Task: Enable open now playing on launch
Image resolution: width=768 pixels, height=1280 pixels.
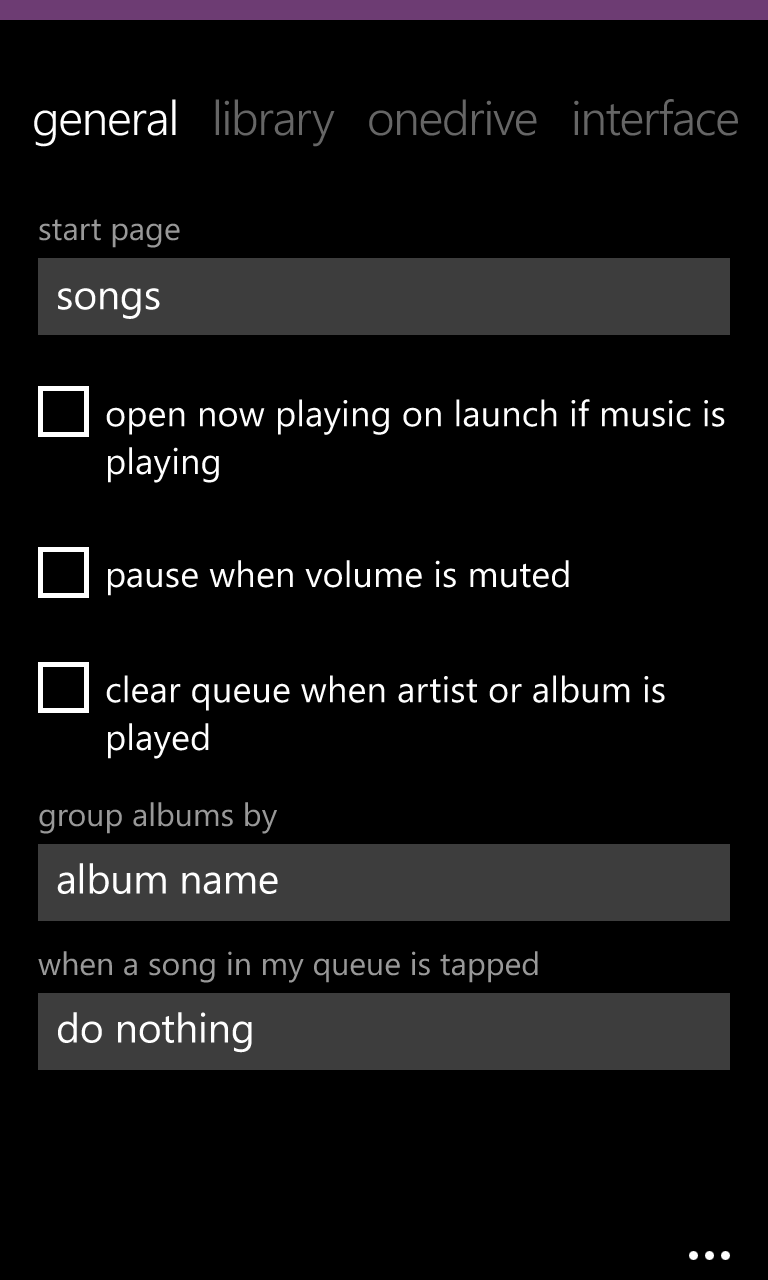Action: pyautogui.click(x=62, y=412)
